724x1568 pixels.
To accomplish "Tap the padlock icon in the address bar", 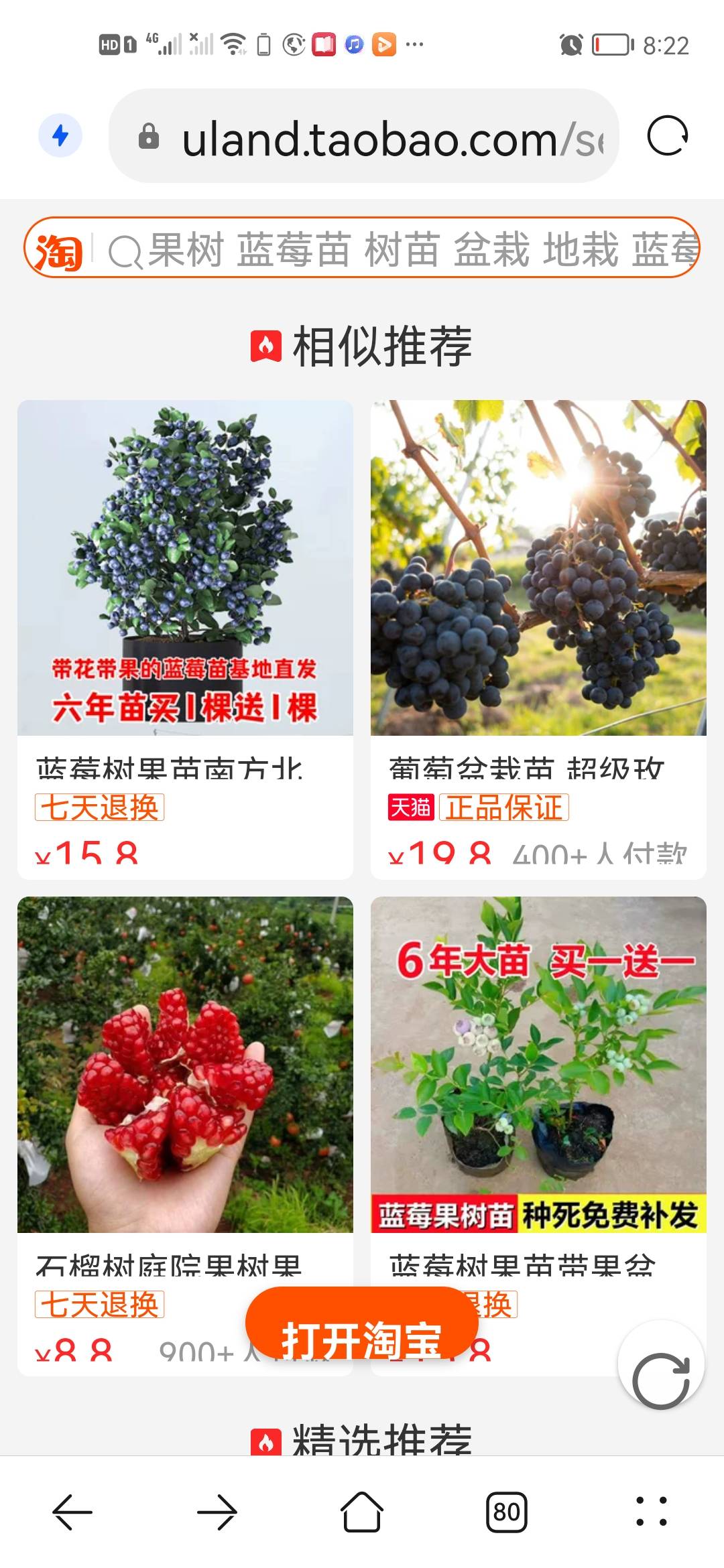I will tap(150, 135).
